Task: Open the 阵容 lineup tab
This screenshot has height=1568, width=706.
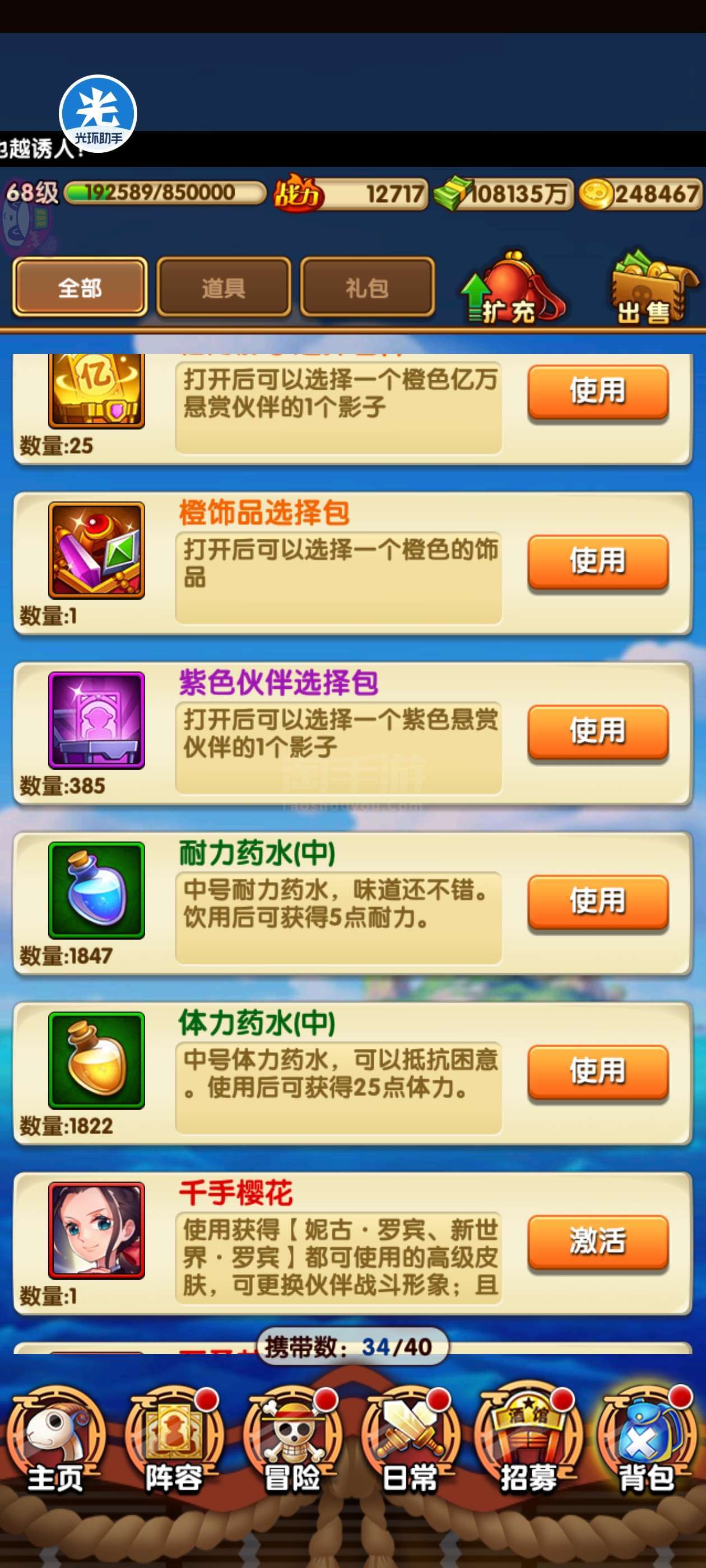Action: 174,1443
